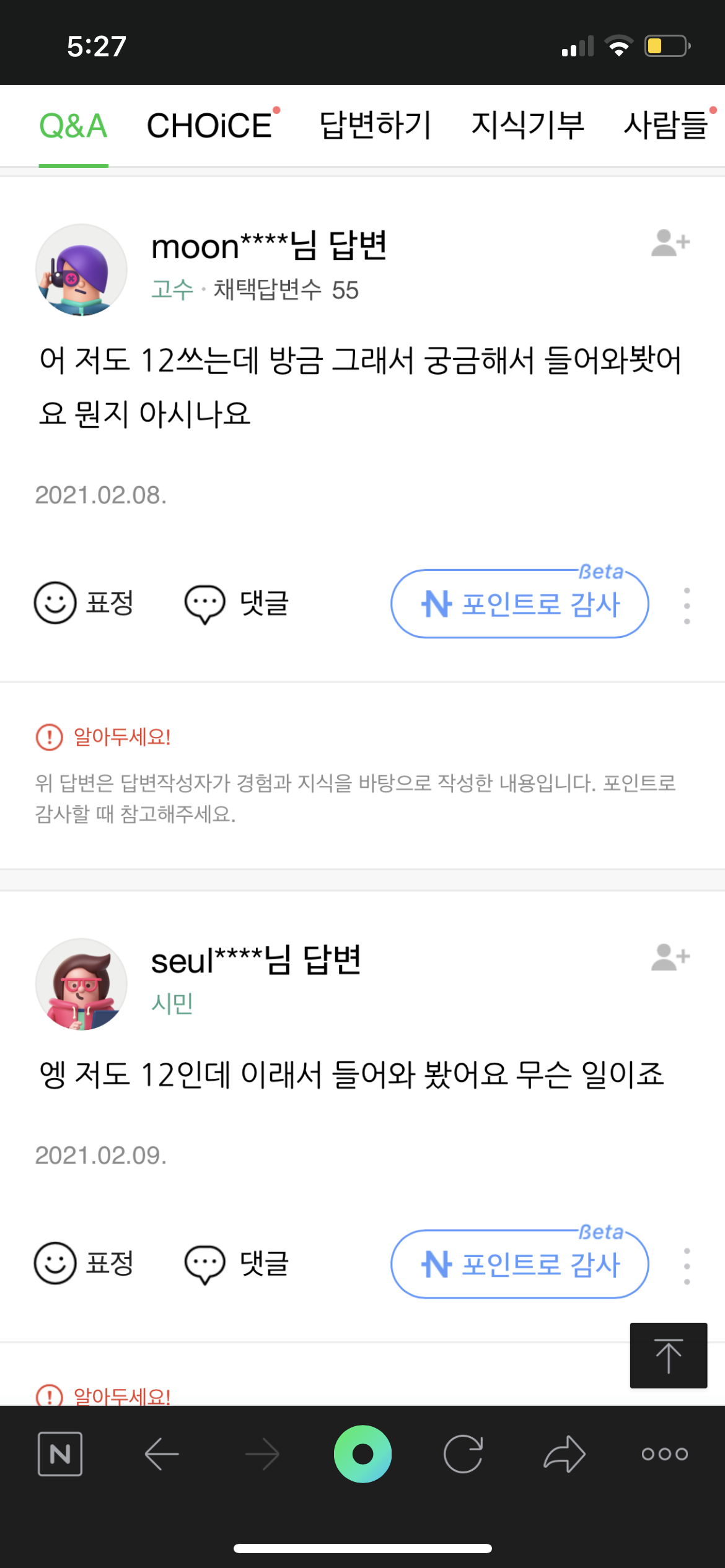Share this page
Image resolution: width=725 pixels, height=1568 pixels.
click(x=564, y=1453)
